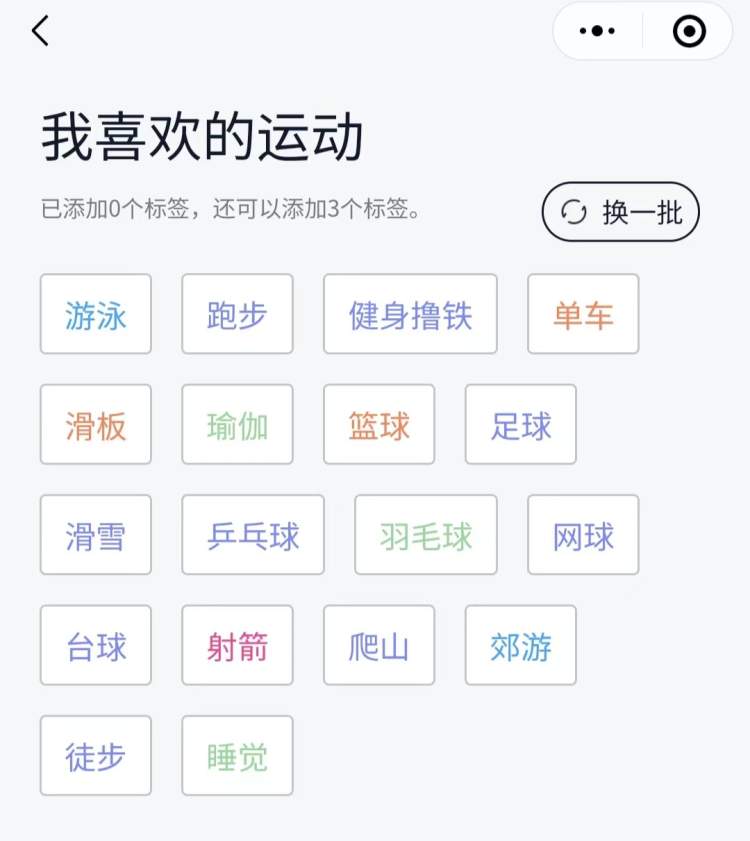Choose the 瑜伽 tag

click(237, 425)
